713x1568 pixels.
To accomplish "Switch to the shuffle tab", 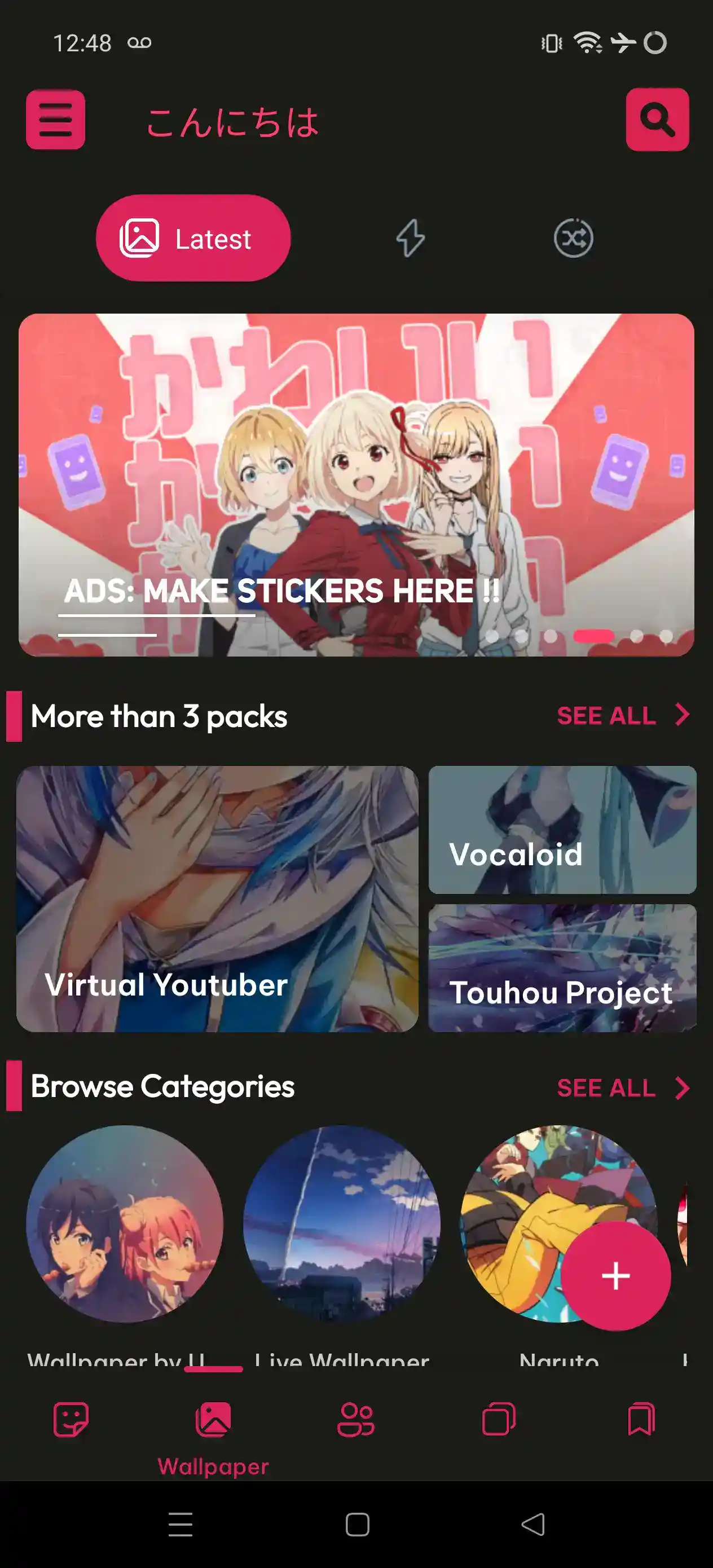I will point(573,238).
